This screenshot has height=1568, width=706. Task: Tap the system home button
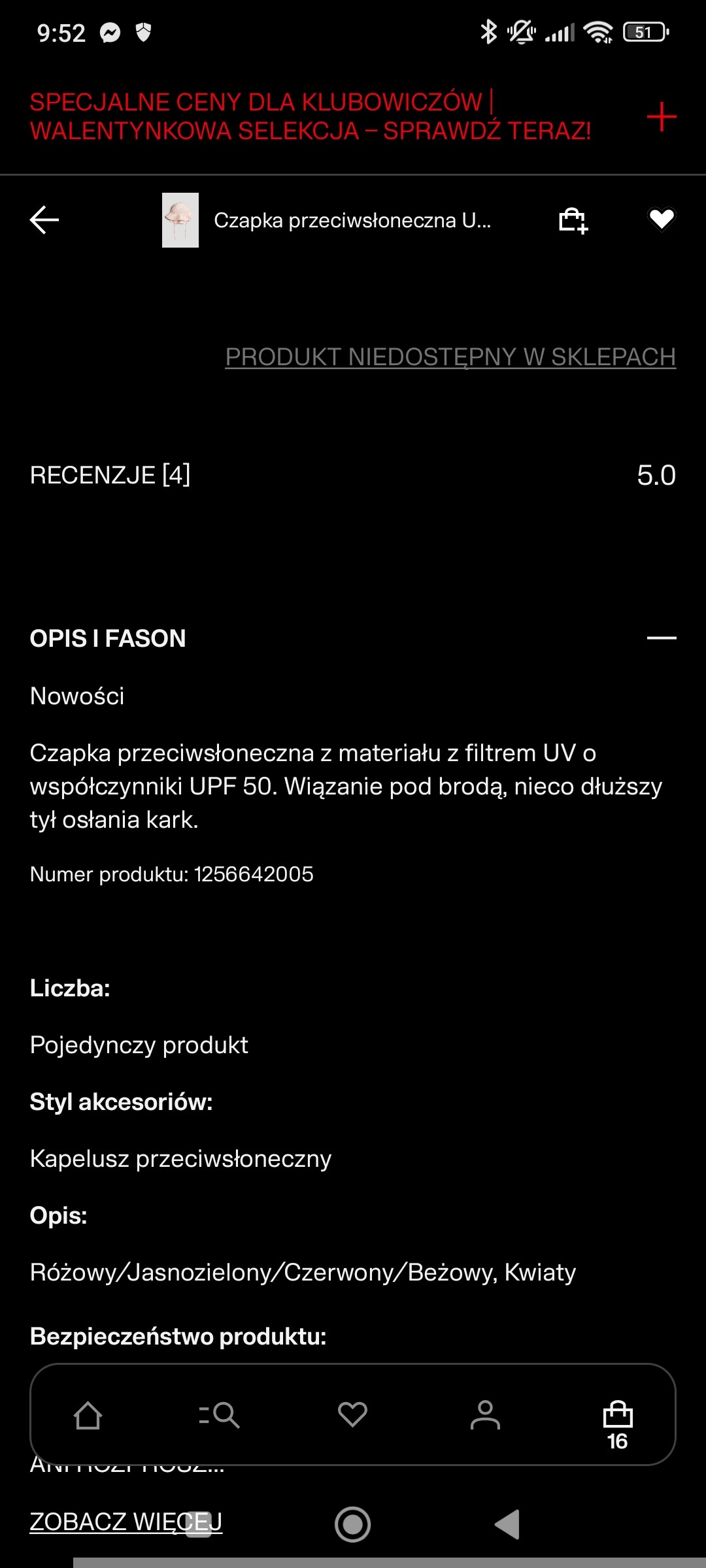[352, 1524]
